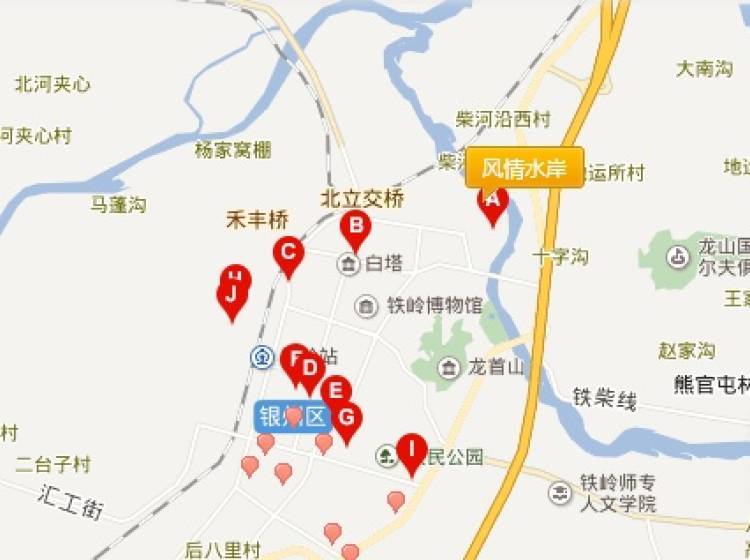This screenshot has width=750, height=560.
Task: Open map marker I near 人民公园
Action: pyautogui.click(x=411, y=450)
